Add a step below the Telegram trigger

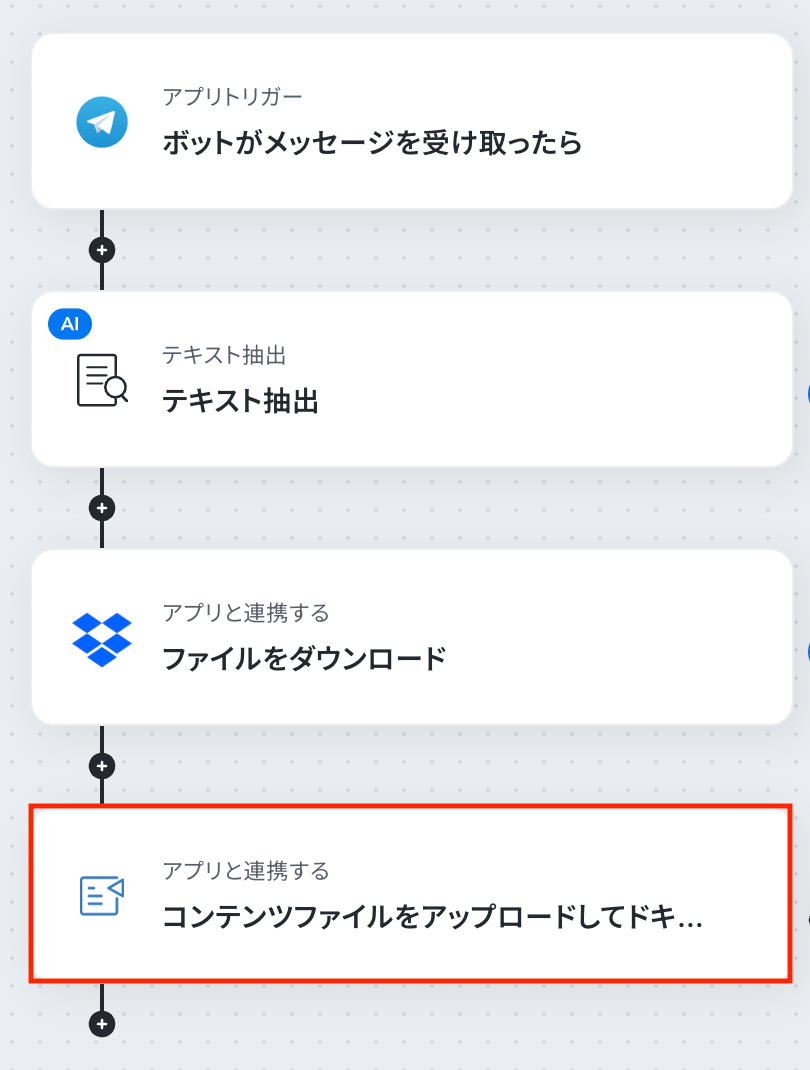point(102,249)
